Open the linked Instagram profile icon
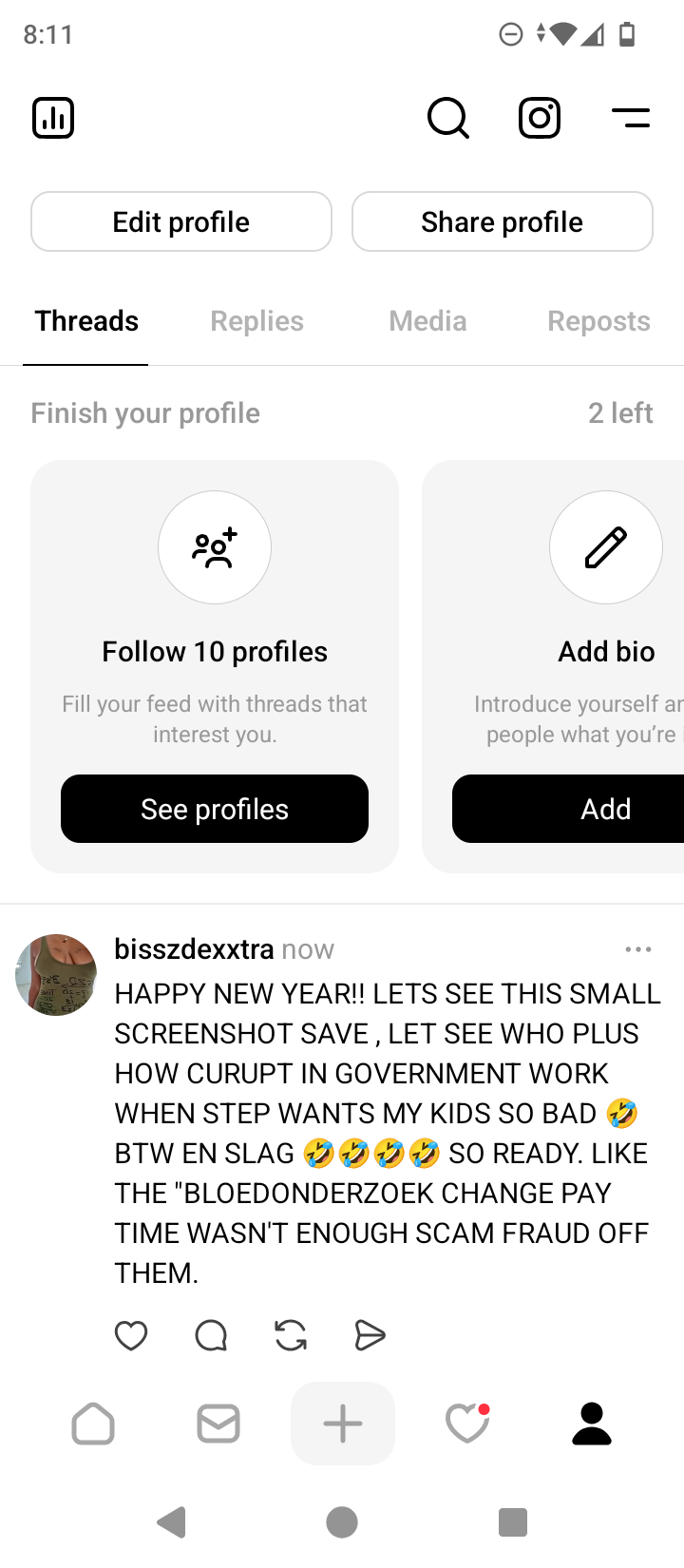The image size is (684, 1568). point(540,119)
